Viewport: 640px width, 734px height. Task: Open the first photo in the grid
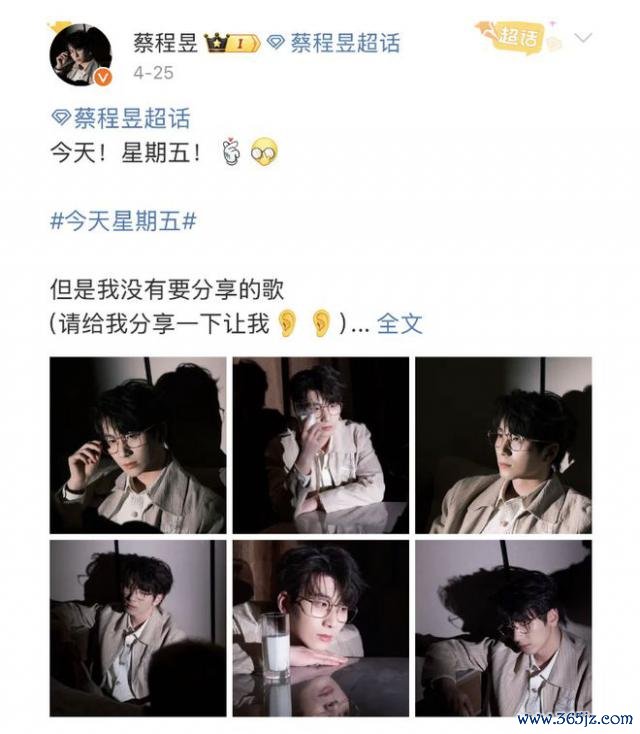138,445
